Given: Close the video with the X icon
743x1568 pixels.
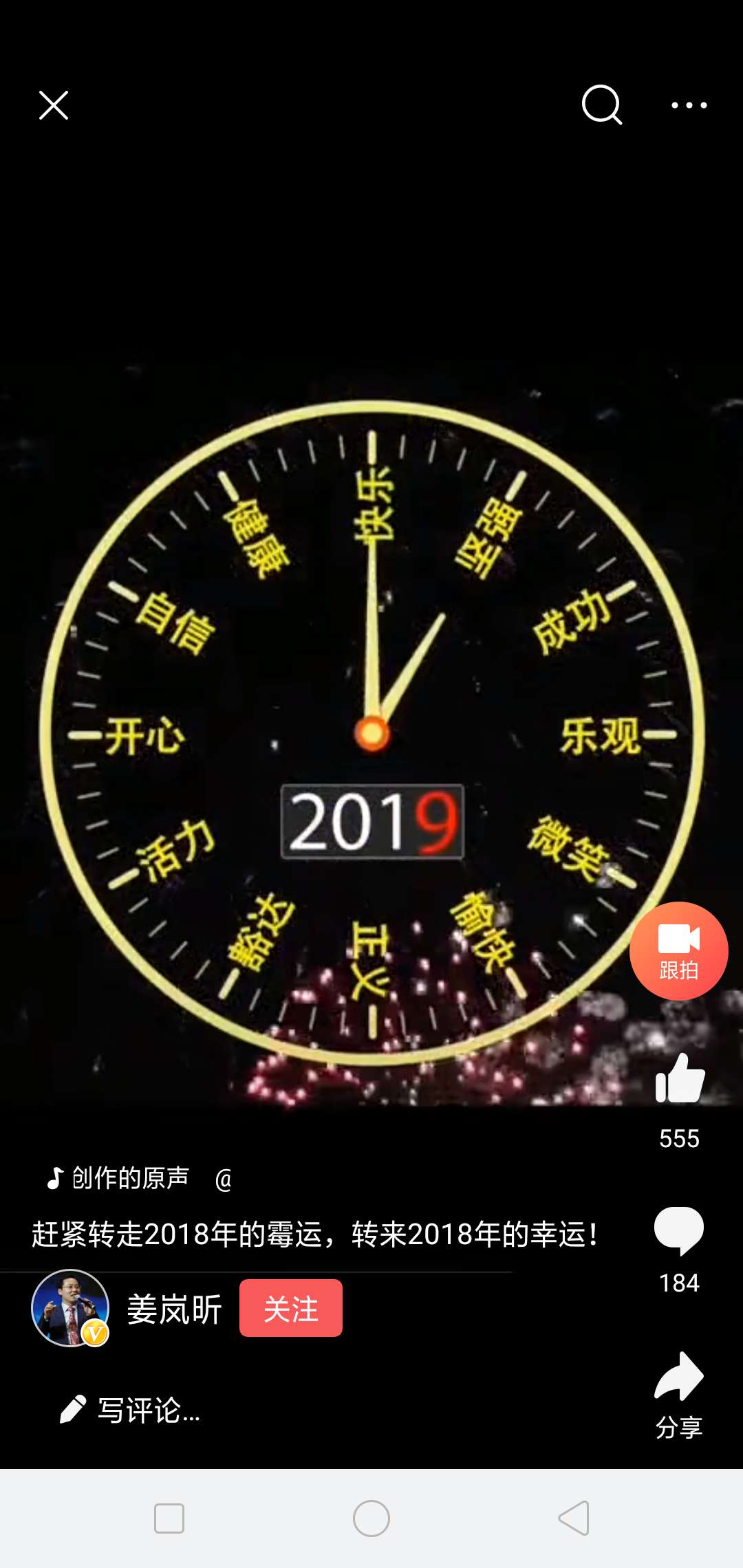Looking at the screenshot, I should tap(54, 106).
